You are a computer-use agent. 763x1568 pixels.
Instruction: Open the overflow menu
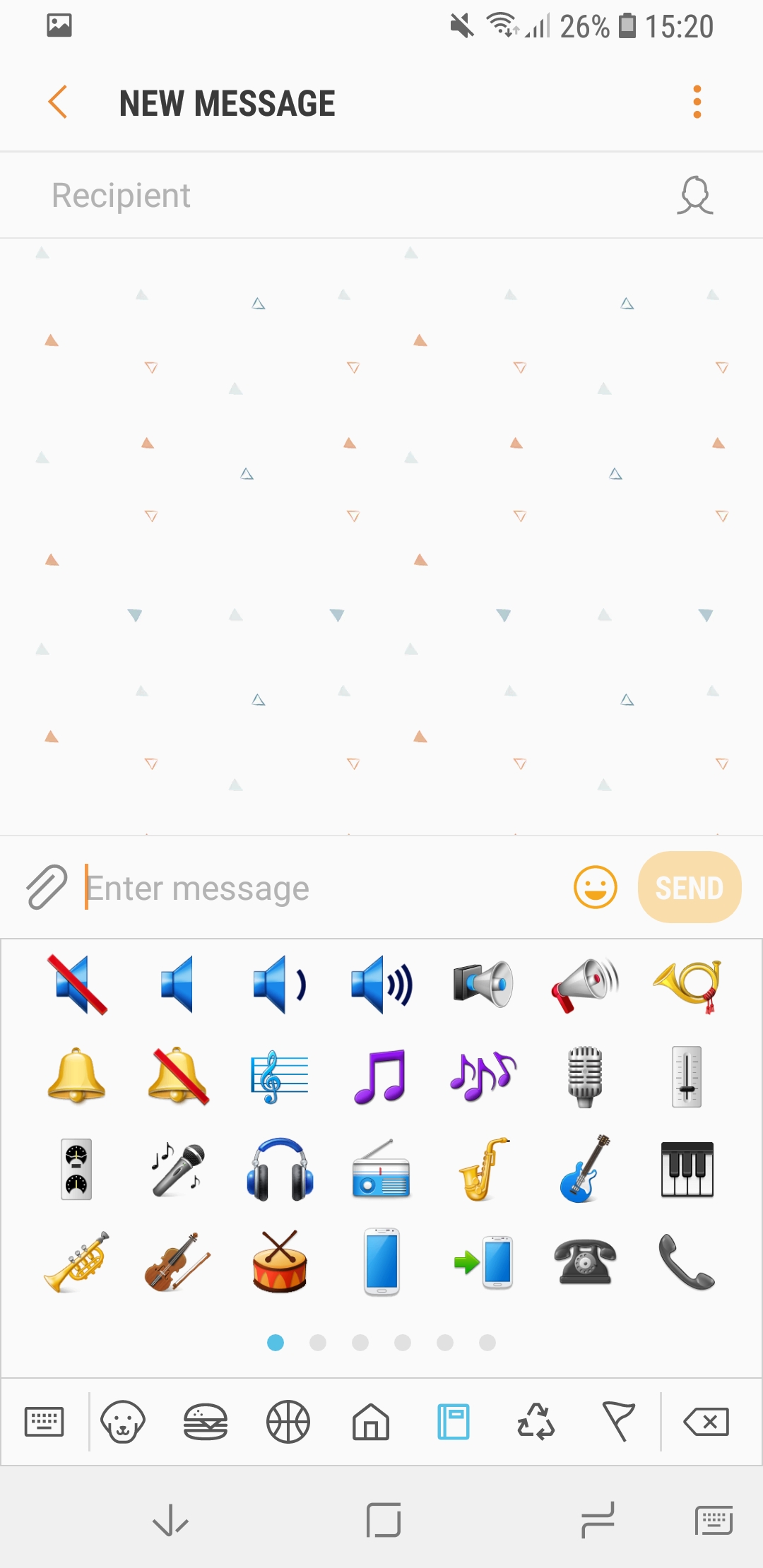(x=697, y=102)
